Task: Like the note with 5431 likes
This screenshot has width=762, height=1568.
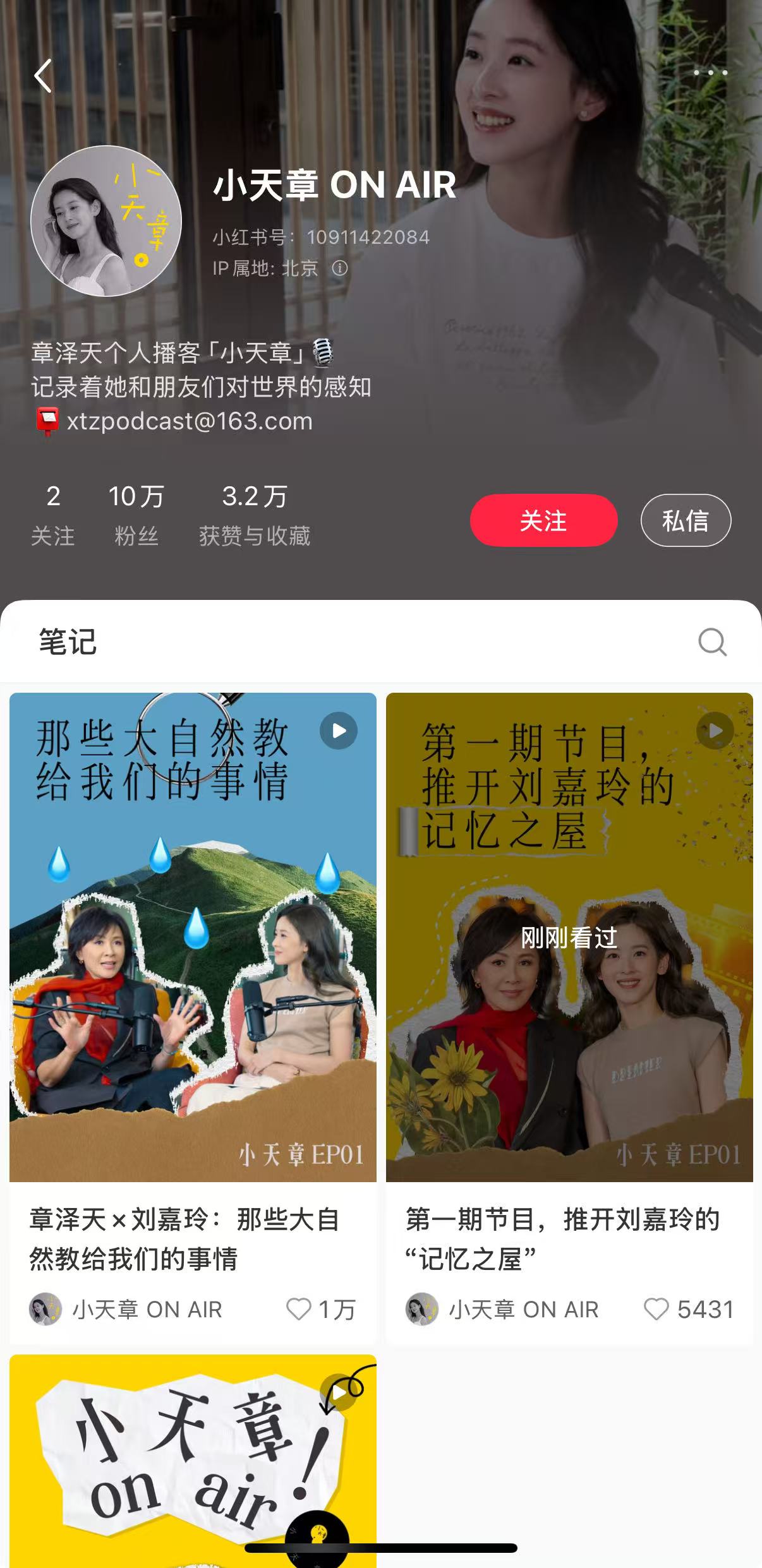Action: (656, 1309)
